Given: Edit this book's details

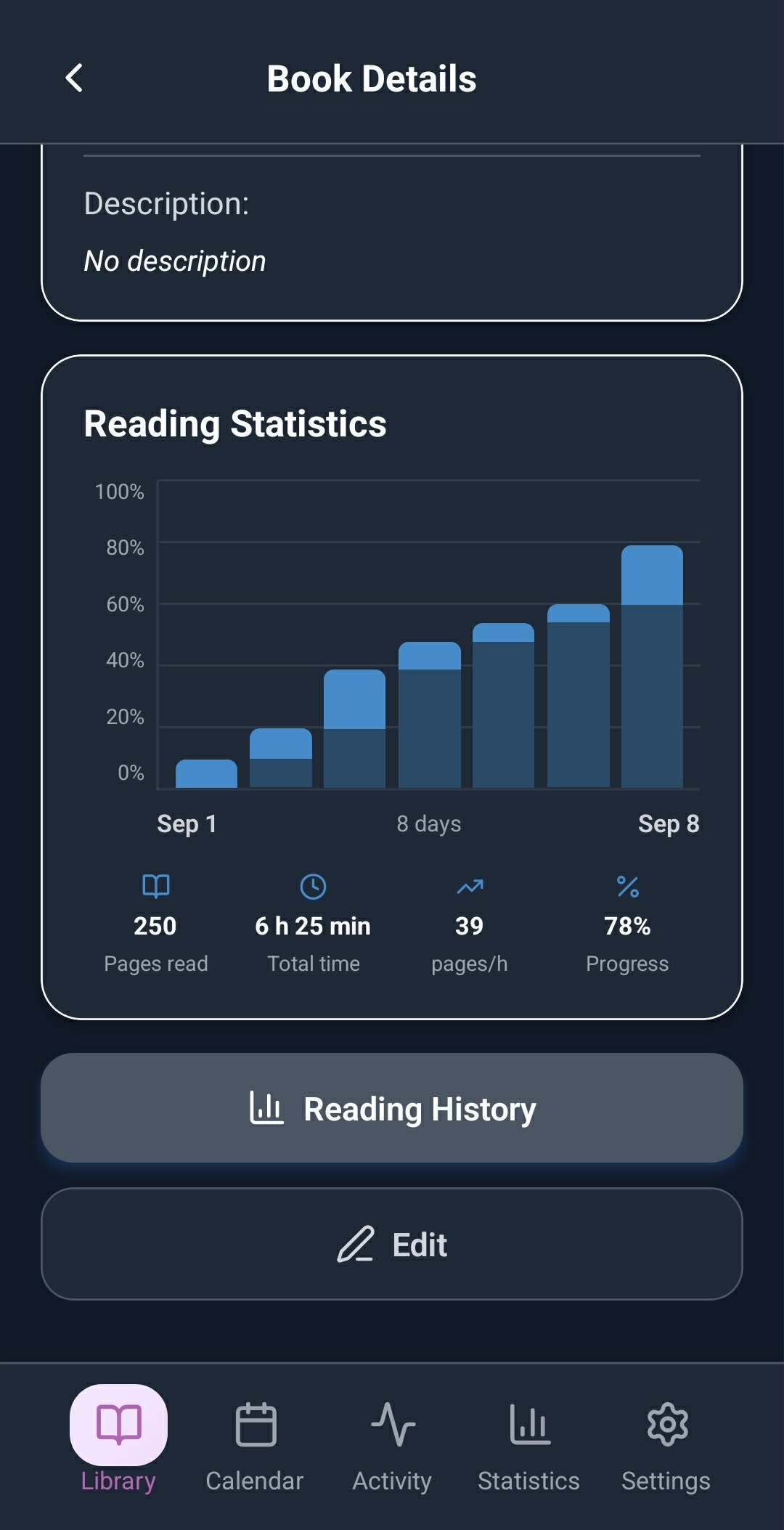Looking at the screenshot, I should pos(392,1244).
